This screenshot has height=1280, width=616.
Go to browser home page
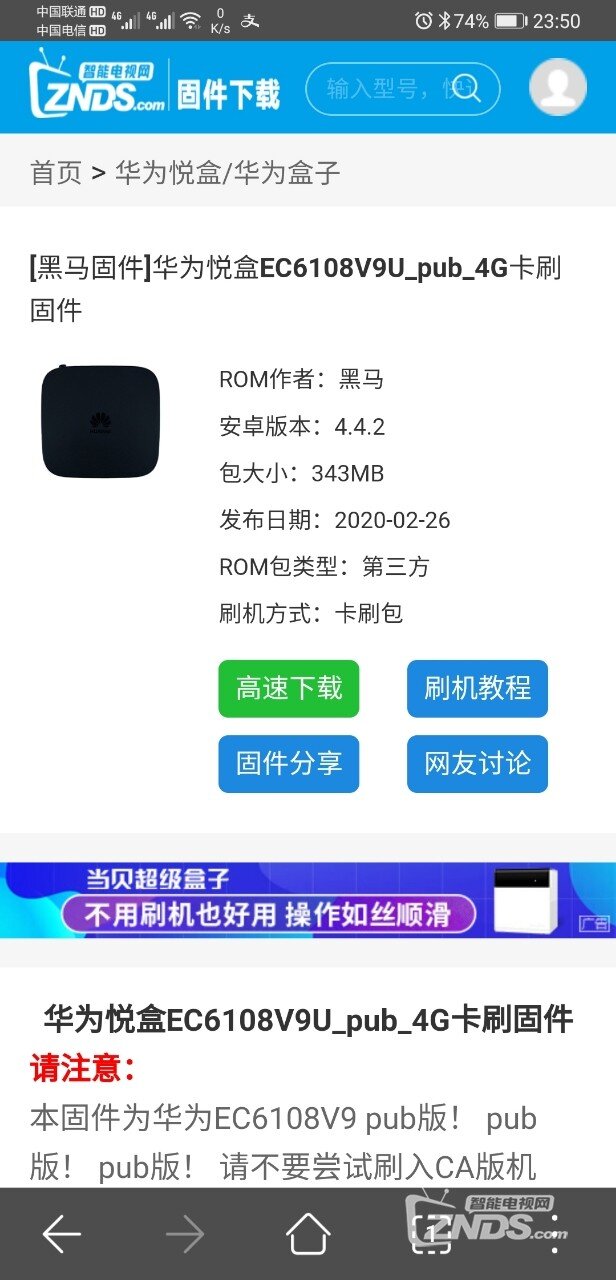click(308, 1235)
